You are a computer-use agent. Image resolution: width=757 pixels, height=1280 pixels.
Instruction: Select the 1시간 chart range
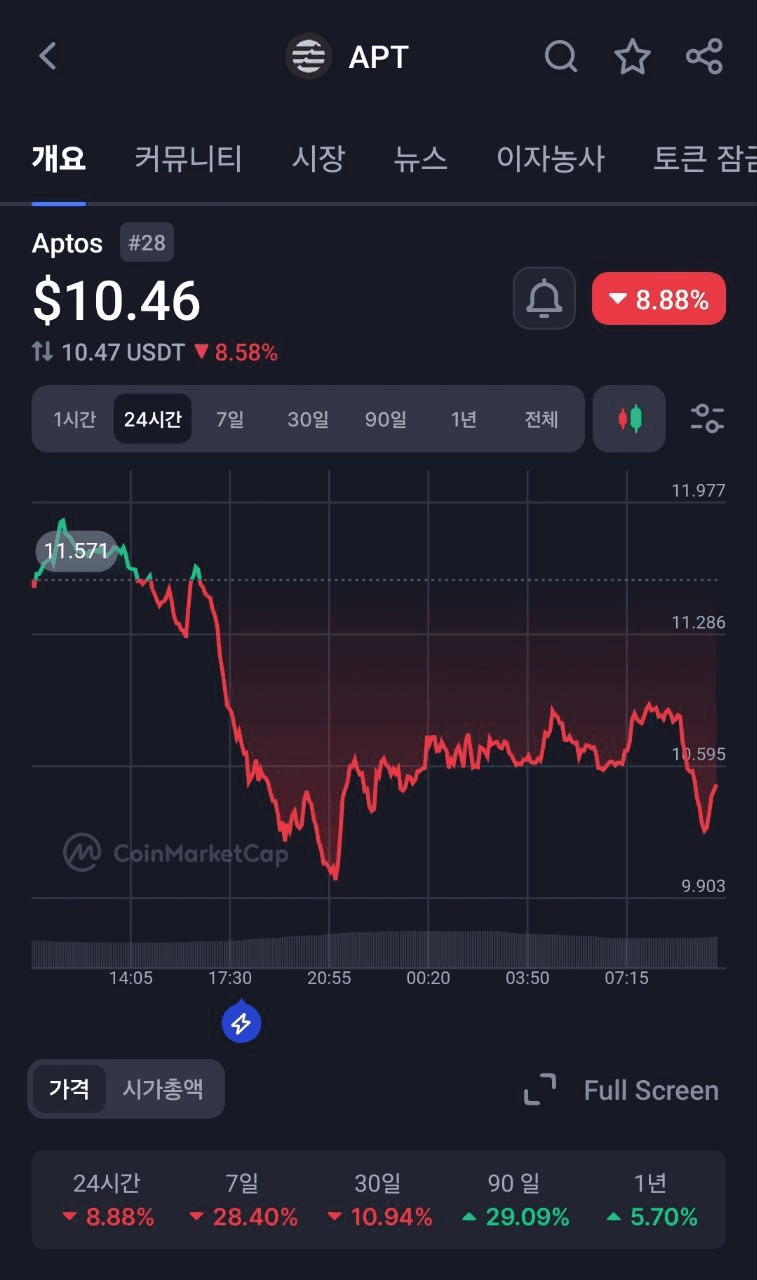coord(74,419)
